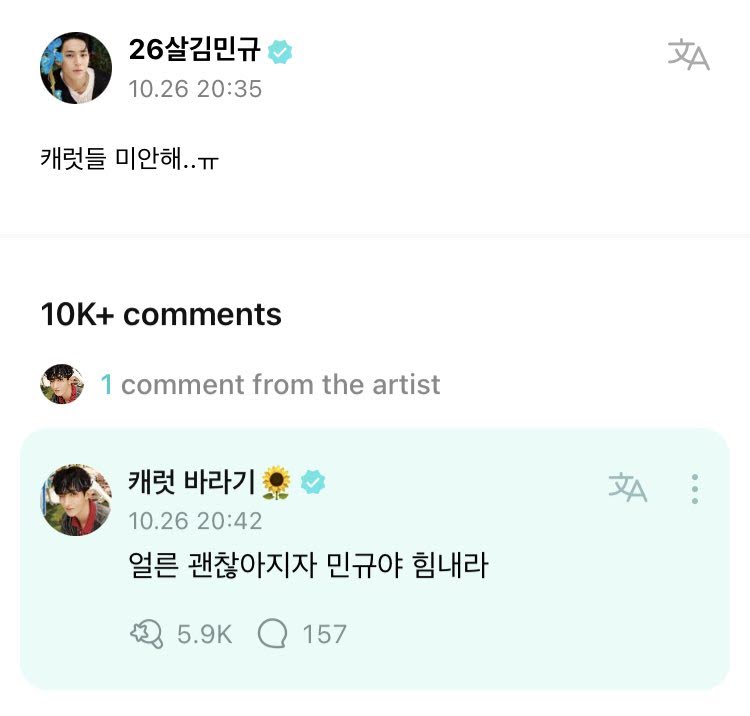Image resolution: width=750 pixels, height=716 pixels.
Task: Open 26살김민규's profile picture
Action: coord(75,67)
